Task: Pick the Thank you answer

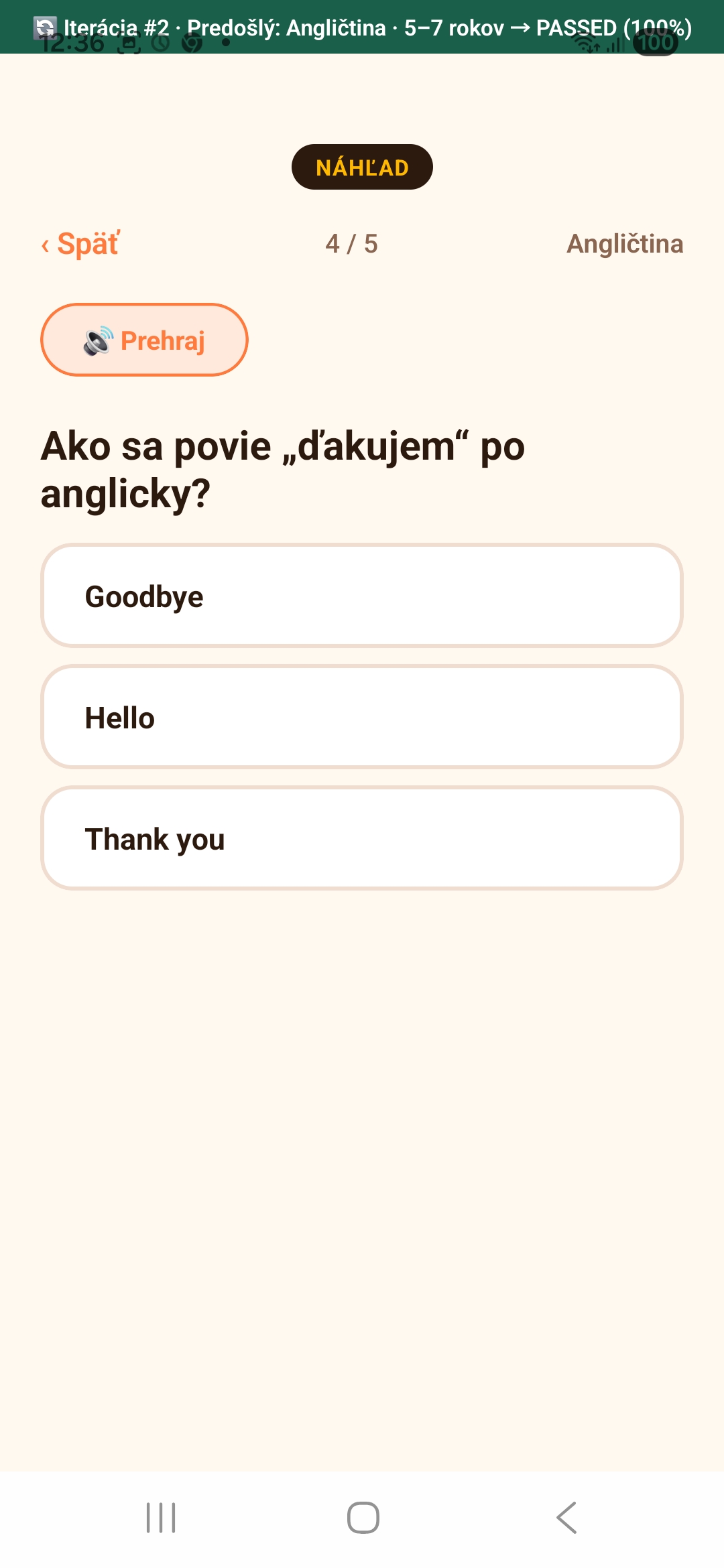Action: click(362, 838)
